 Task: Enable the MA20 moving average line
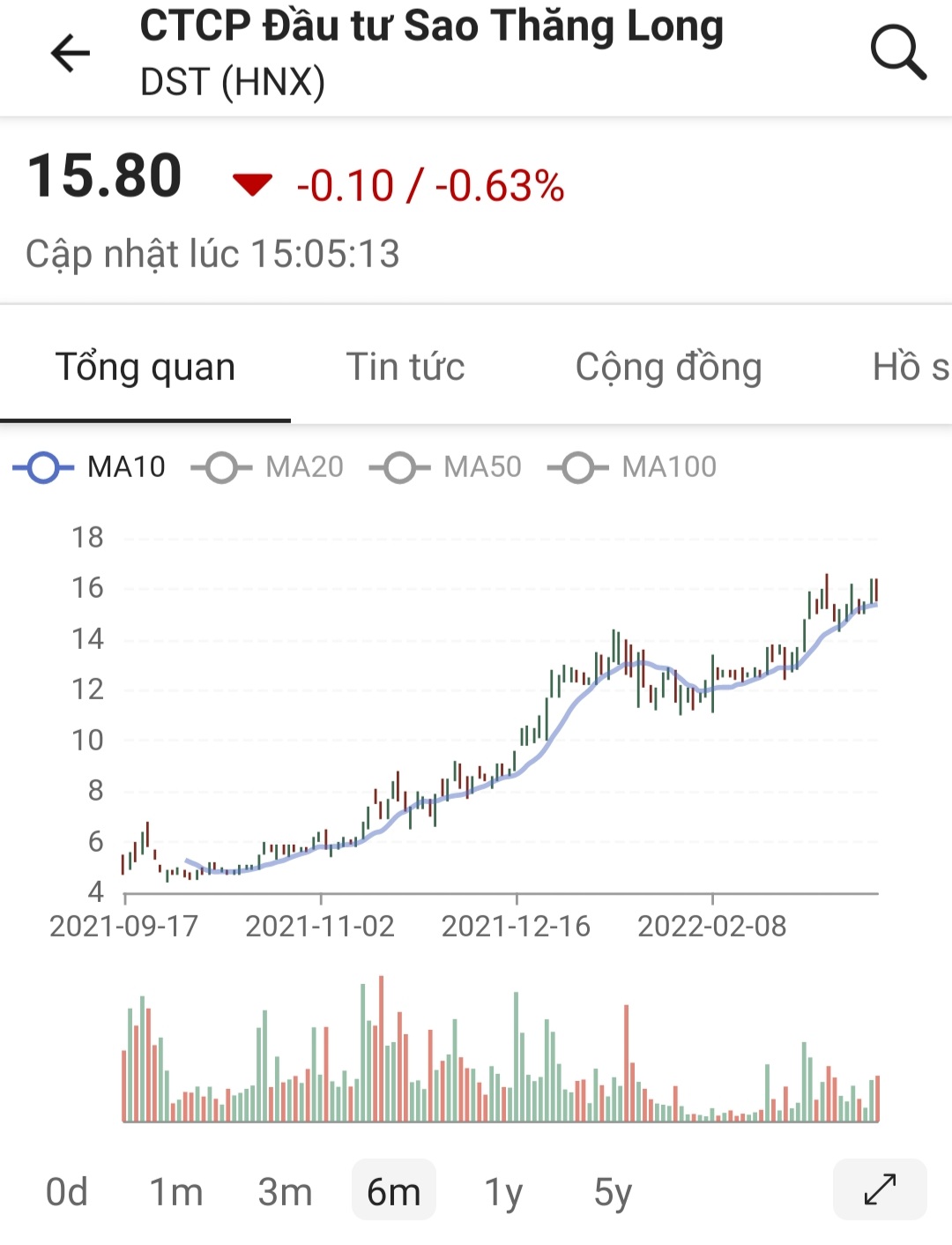click(268, 467)
